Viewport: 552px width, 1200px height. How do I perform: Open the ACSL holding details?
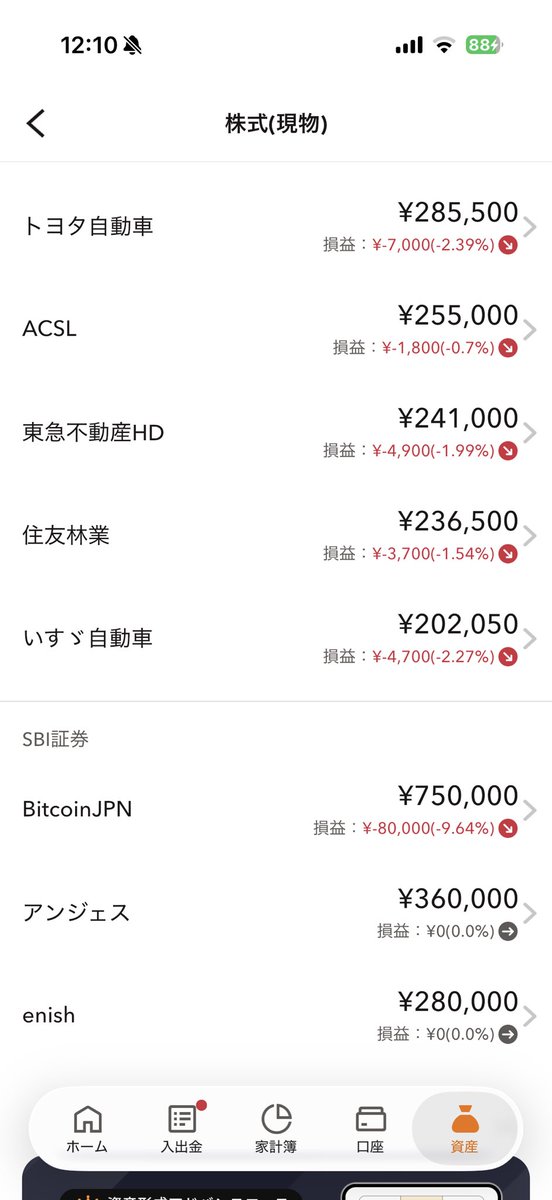[x=276, y=329]
